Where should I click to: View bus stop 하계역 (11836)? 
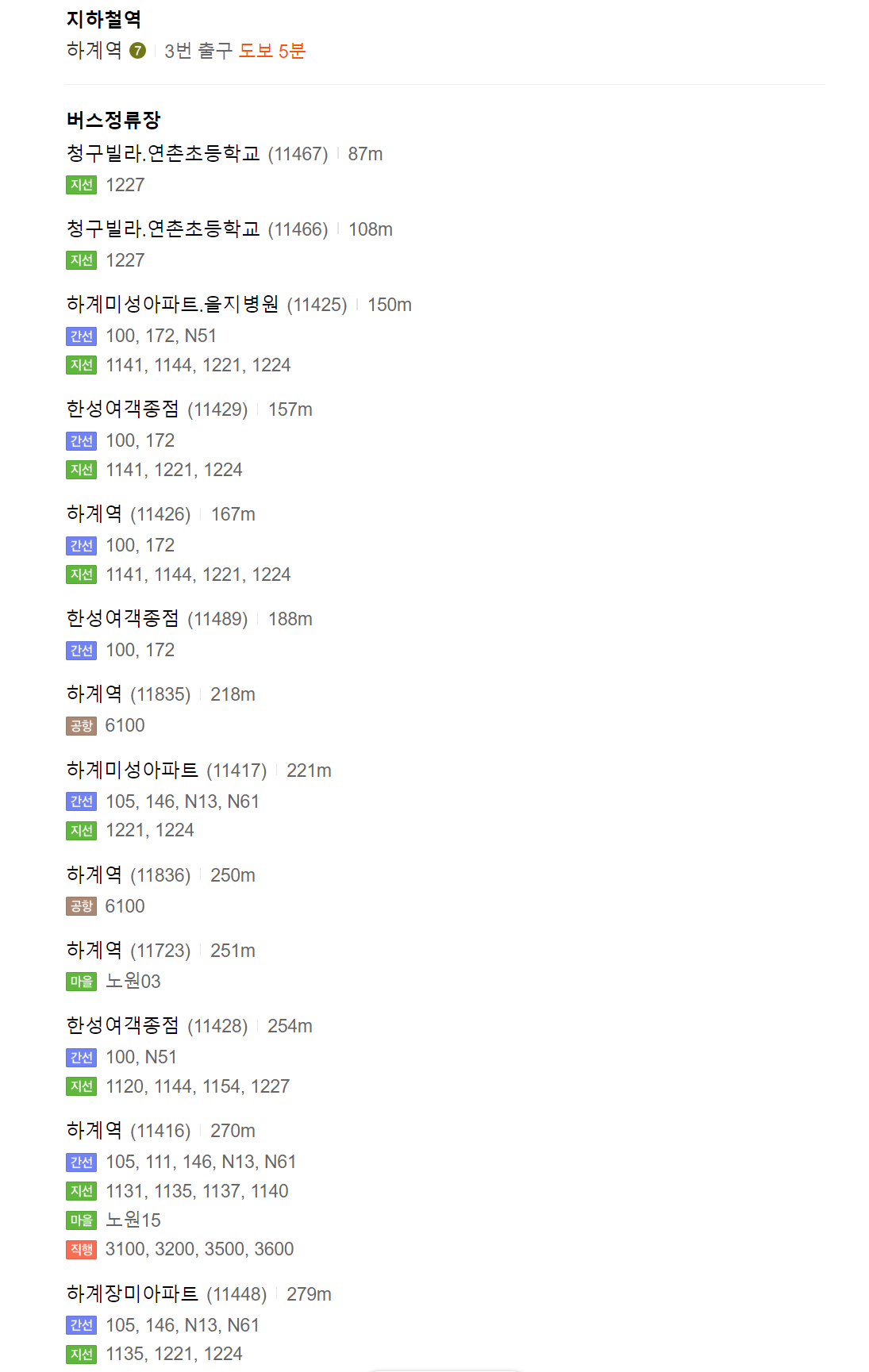(x=94, y=874)
